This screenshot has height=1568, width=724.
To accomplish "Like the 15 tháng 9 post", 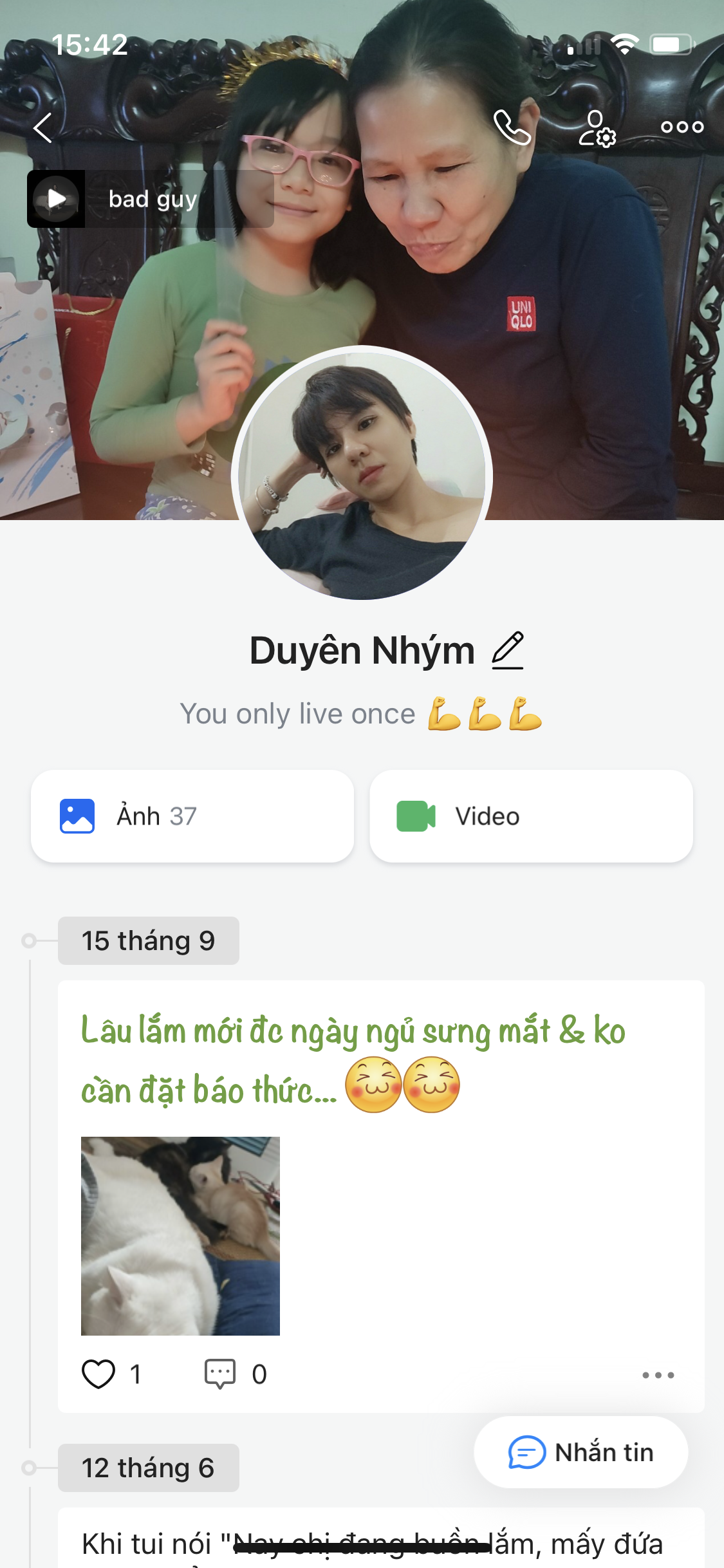I will point(98,1374).
